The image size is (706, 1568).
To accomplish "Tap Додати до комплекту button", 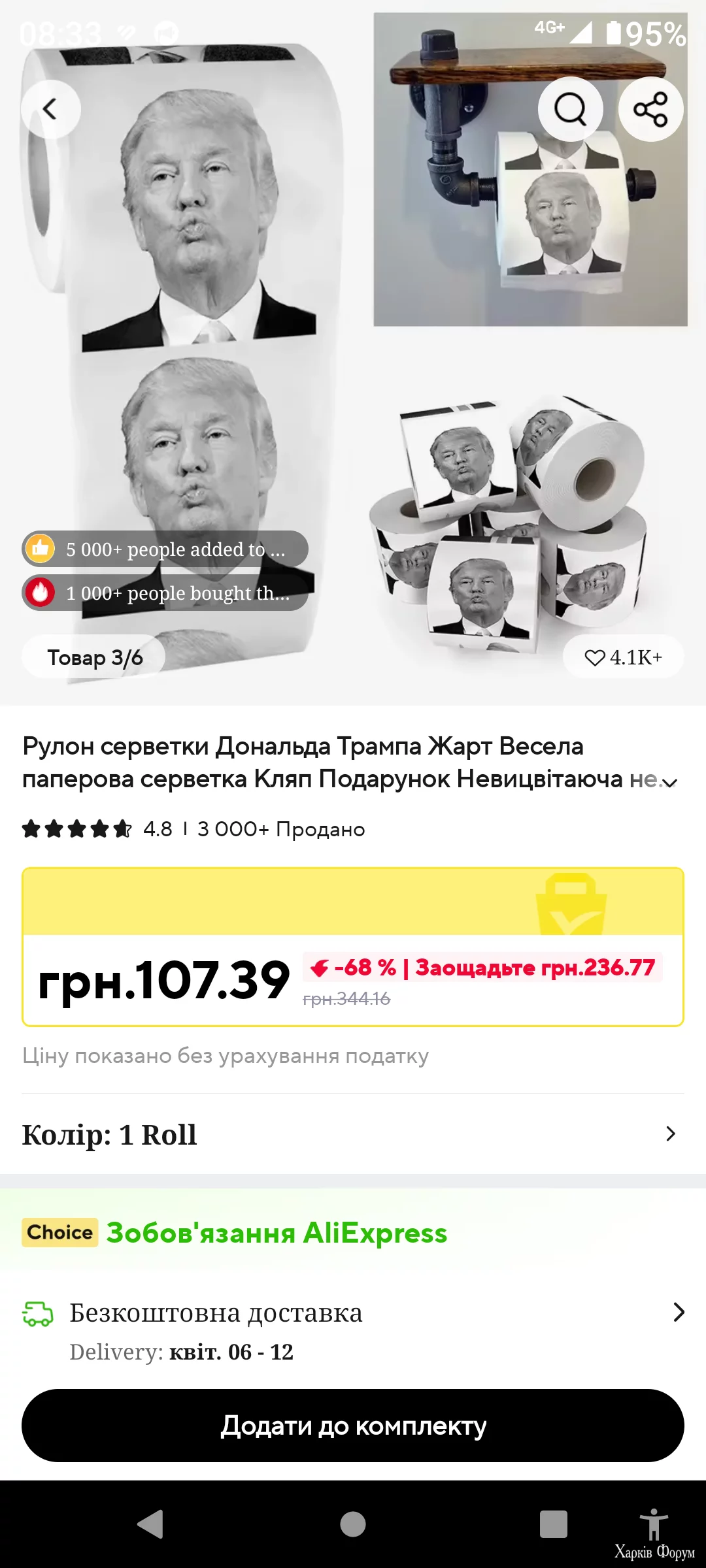I will coord(353,1426).
